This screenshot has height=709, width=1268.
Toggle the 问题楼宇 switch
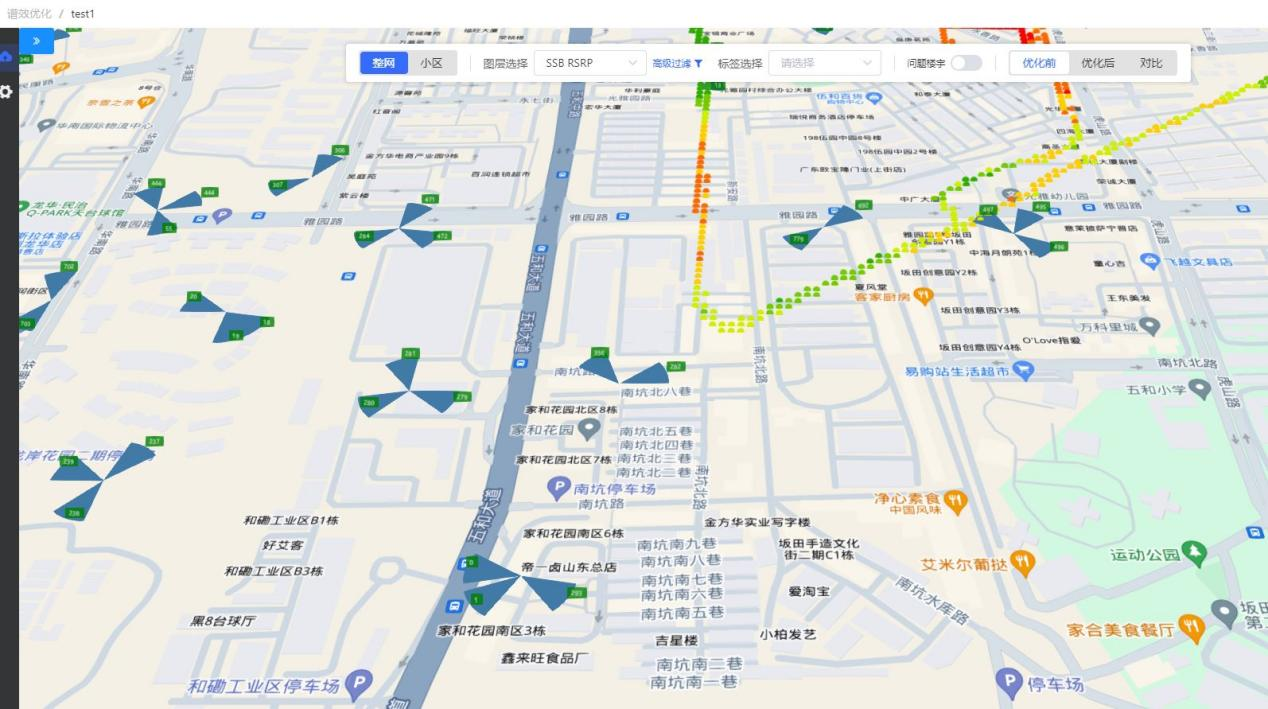965,63
